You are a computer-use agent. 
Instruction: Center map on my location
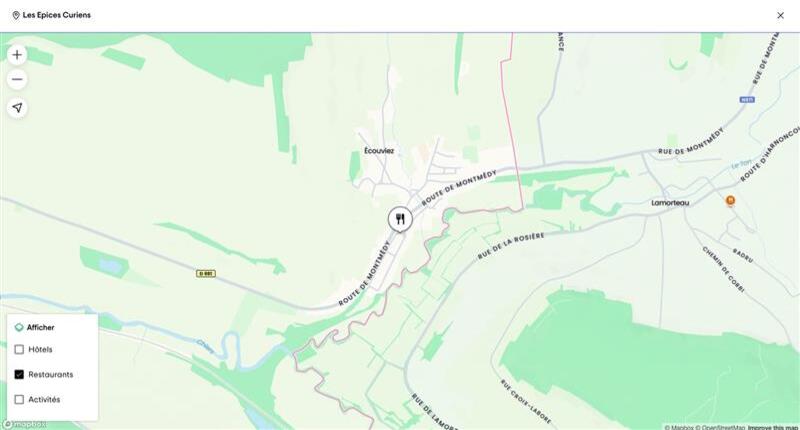17,107
